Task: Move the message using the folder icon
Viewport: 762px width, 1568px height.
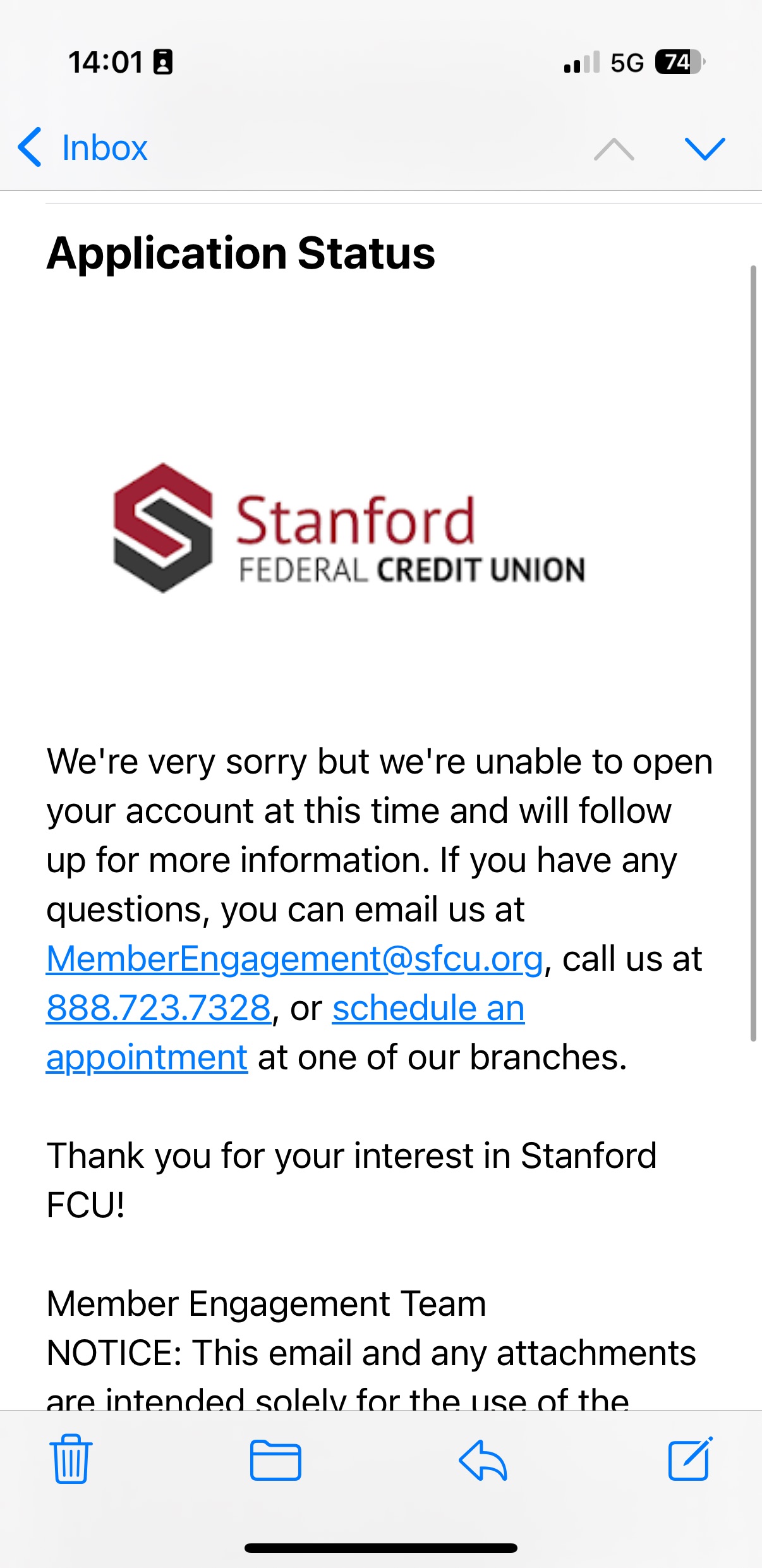Action: [275, 1460]
